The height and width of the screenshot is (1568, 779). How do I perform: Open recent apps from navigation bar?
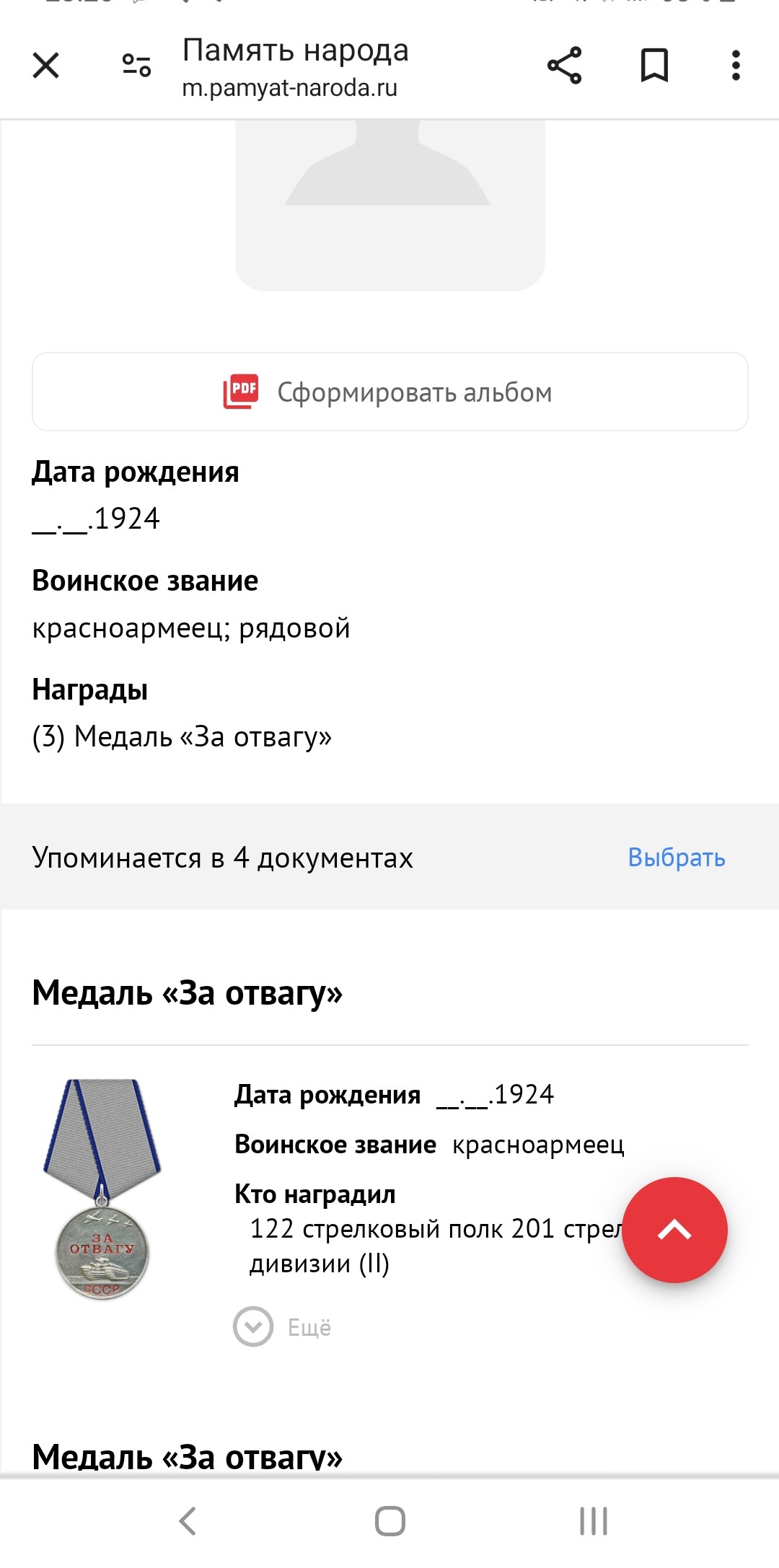coord(593,1521)
